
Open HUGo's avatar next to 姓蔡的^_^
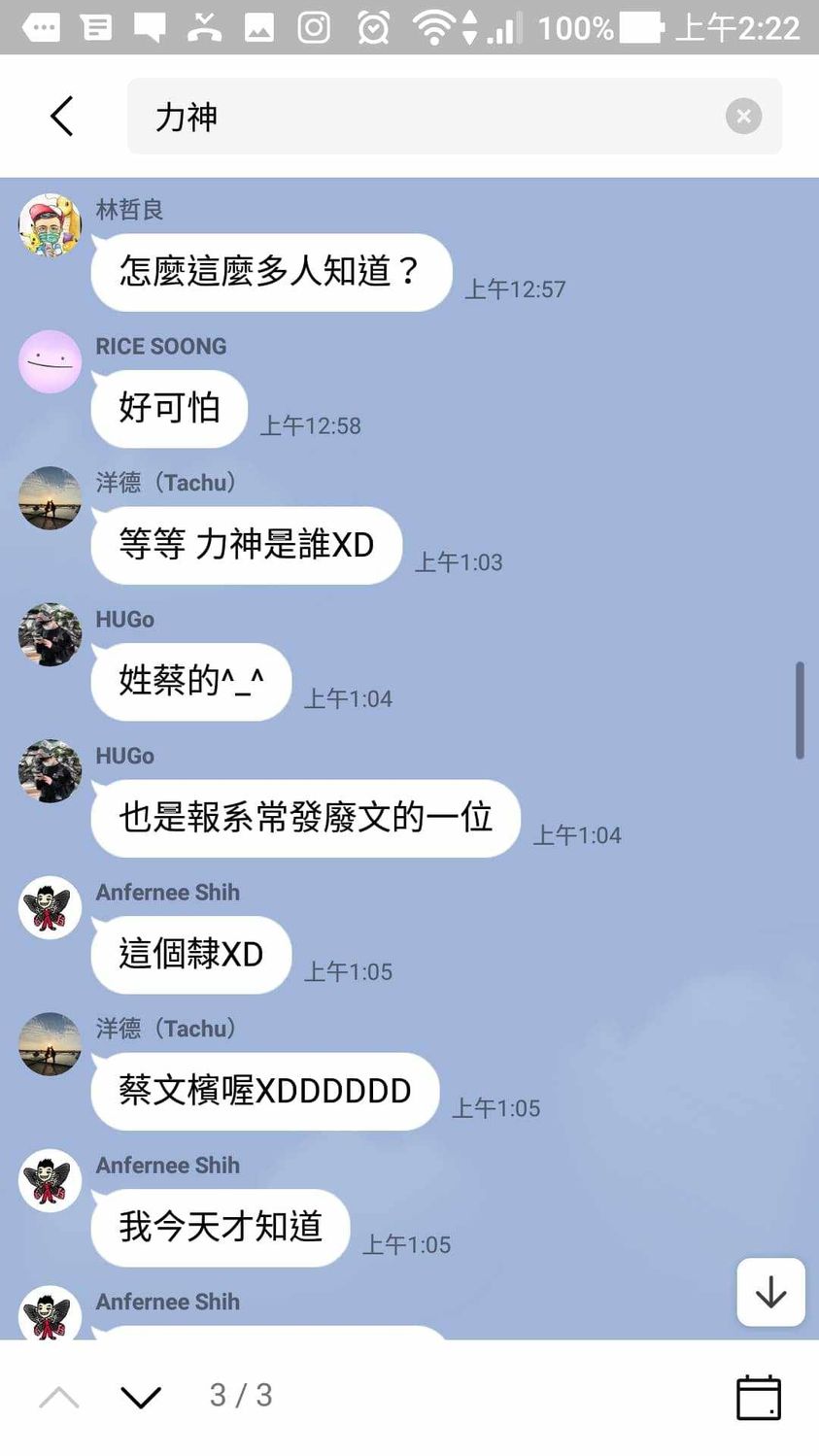point(50,634)
